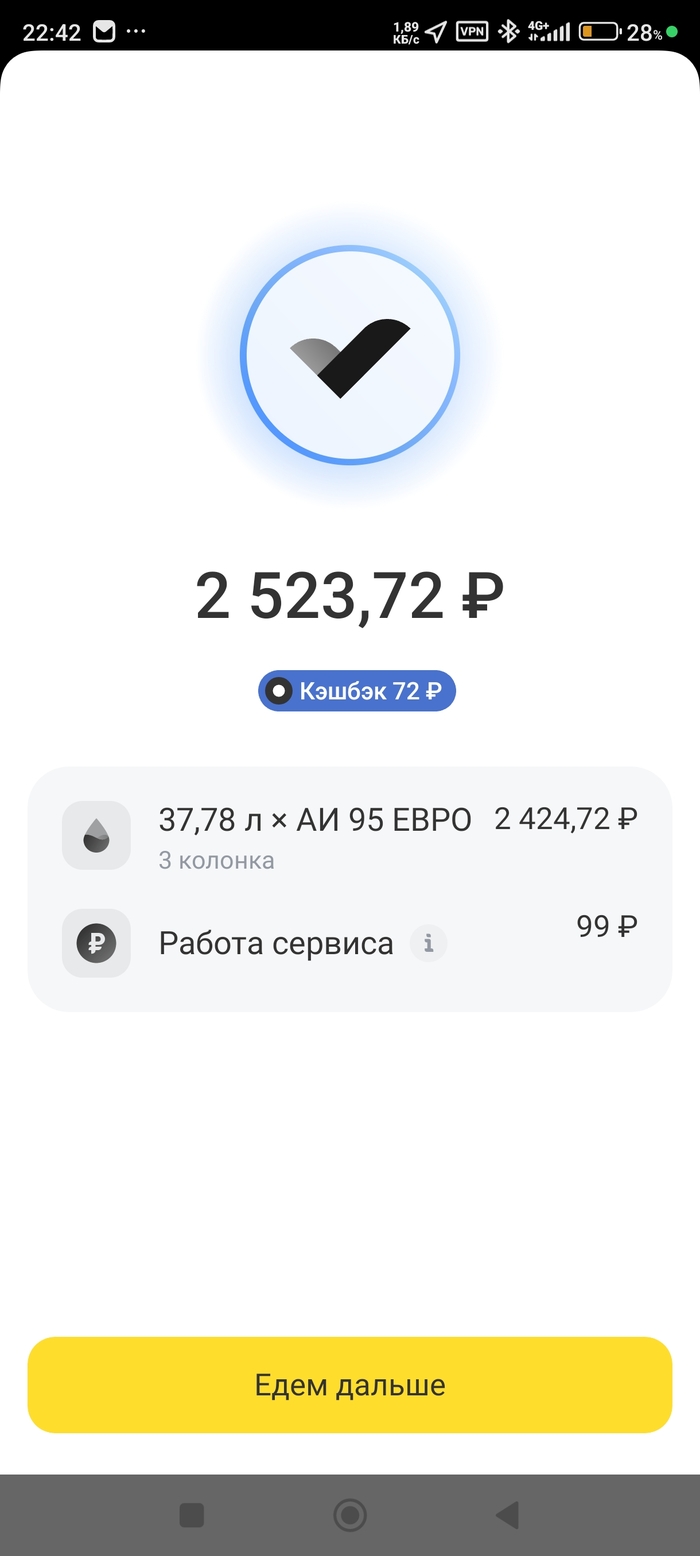700x1556 pixels.
Task: Tap the yellow "Едем дальше" button
Action: (349, 1385)
